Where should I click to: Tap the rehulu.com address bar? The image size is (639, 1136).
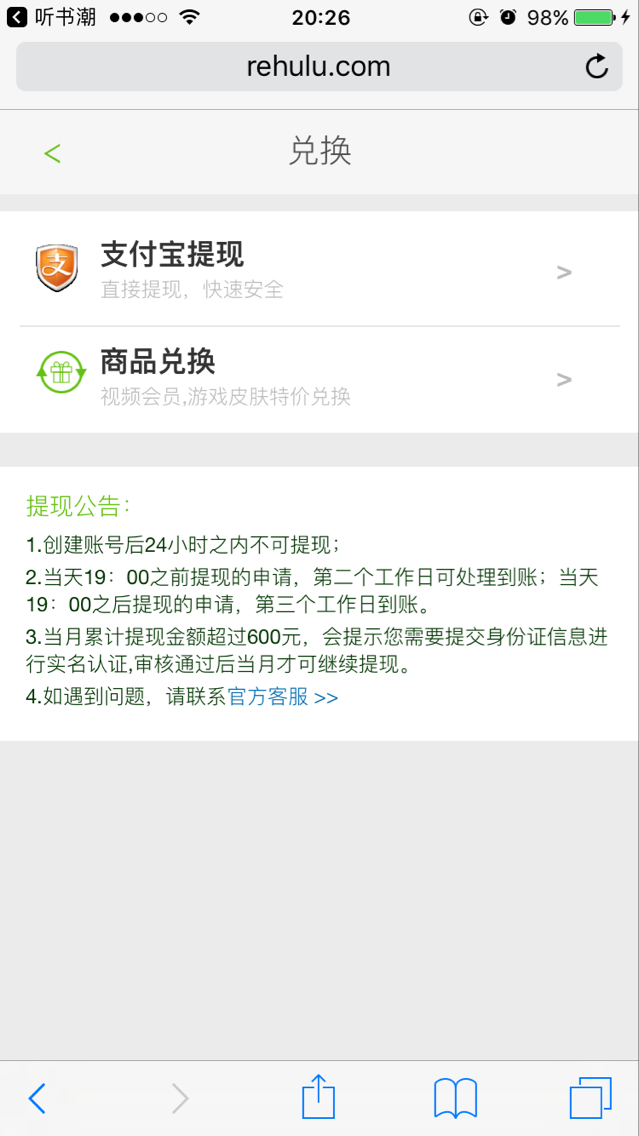click(x=320, y=67)
